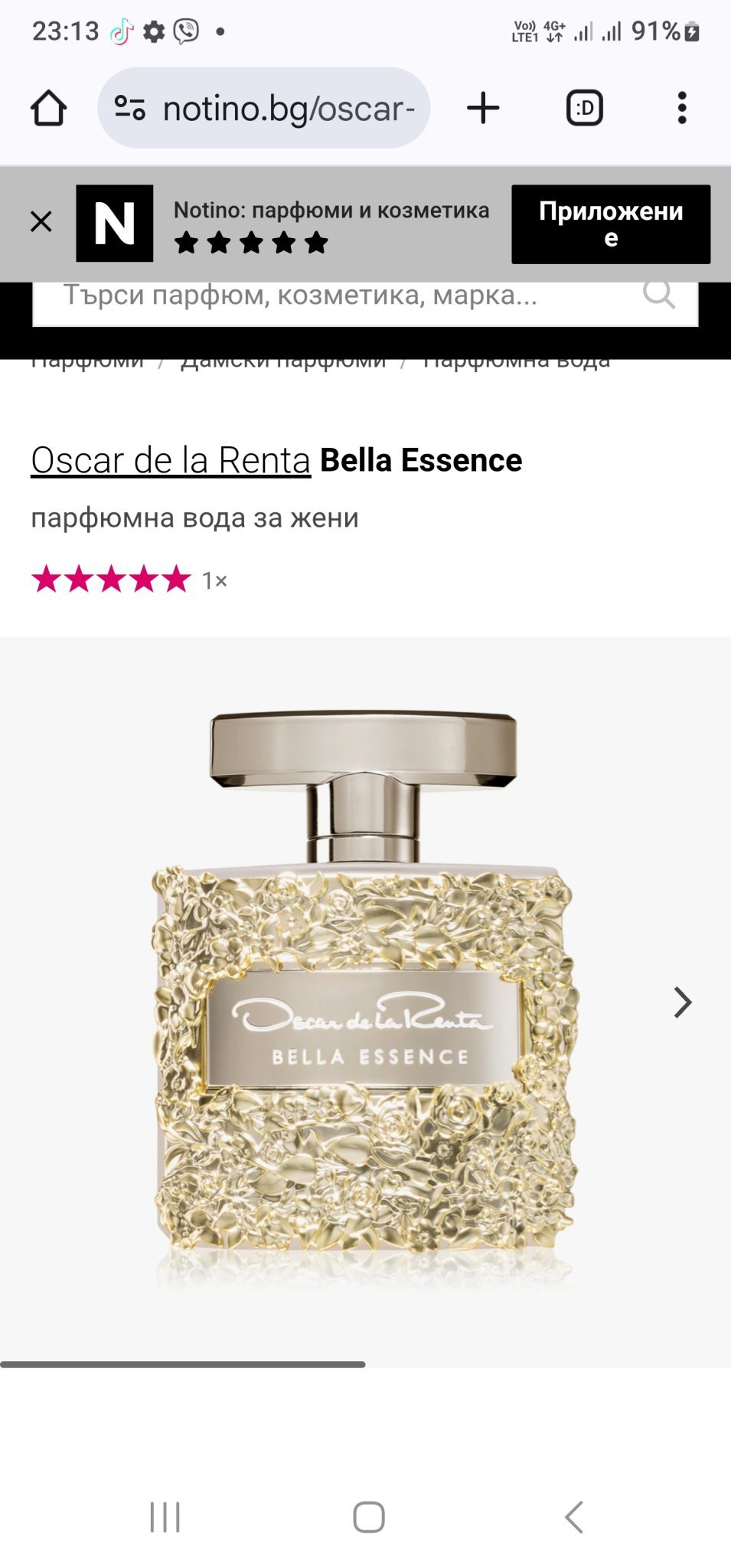
Task: Open the Oscar de la Renta brand link
Action: click(x=171, y=460)
